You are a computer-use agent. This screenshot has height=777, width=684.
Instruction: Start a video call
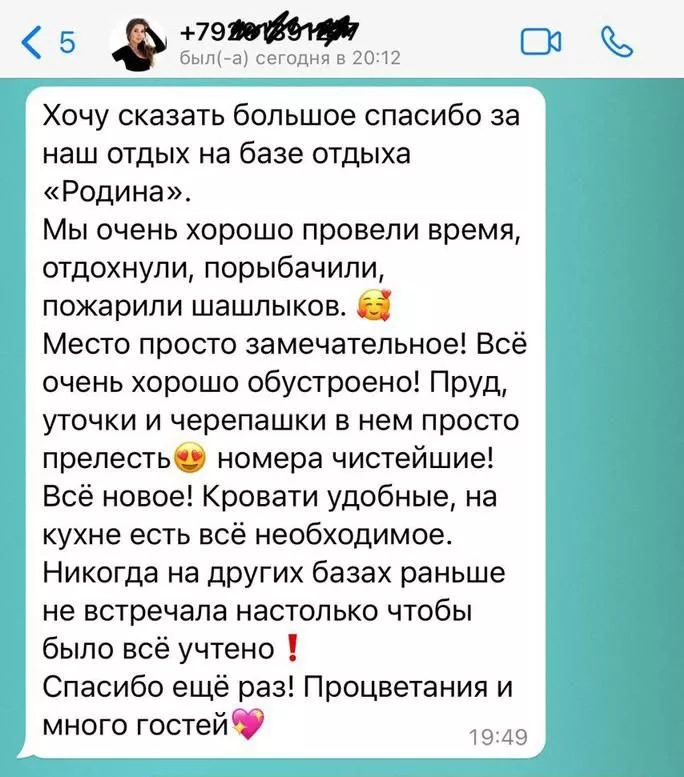[x=541, y=42]
